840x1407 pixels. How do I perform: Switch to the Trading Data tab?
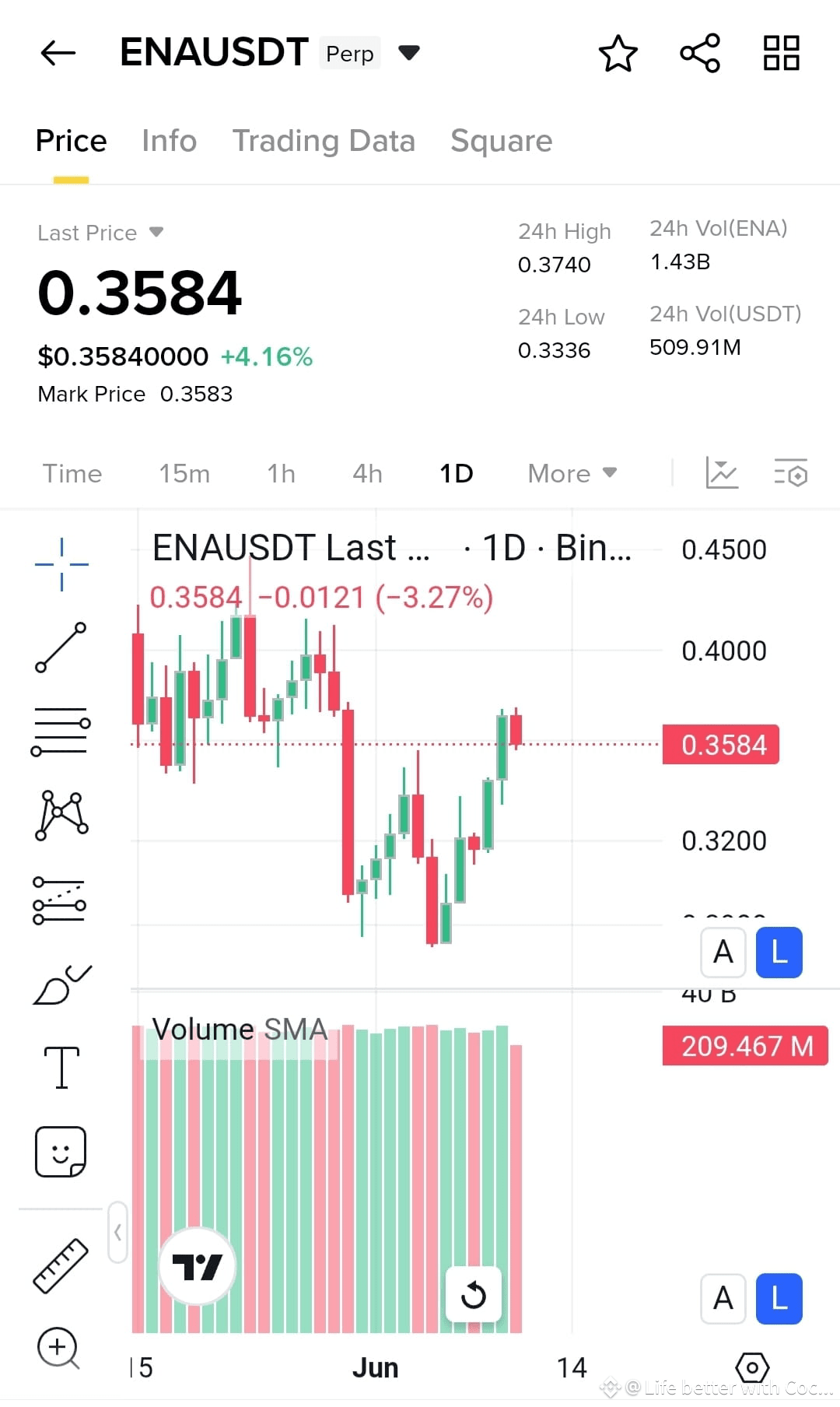[324, 141]
